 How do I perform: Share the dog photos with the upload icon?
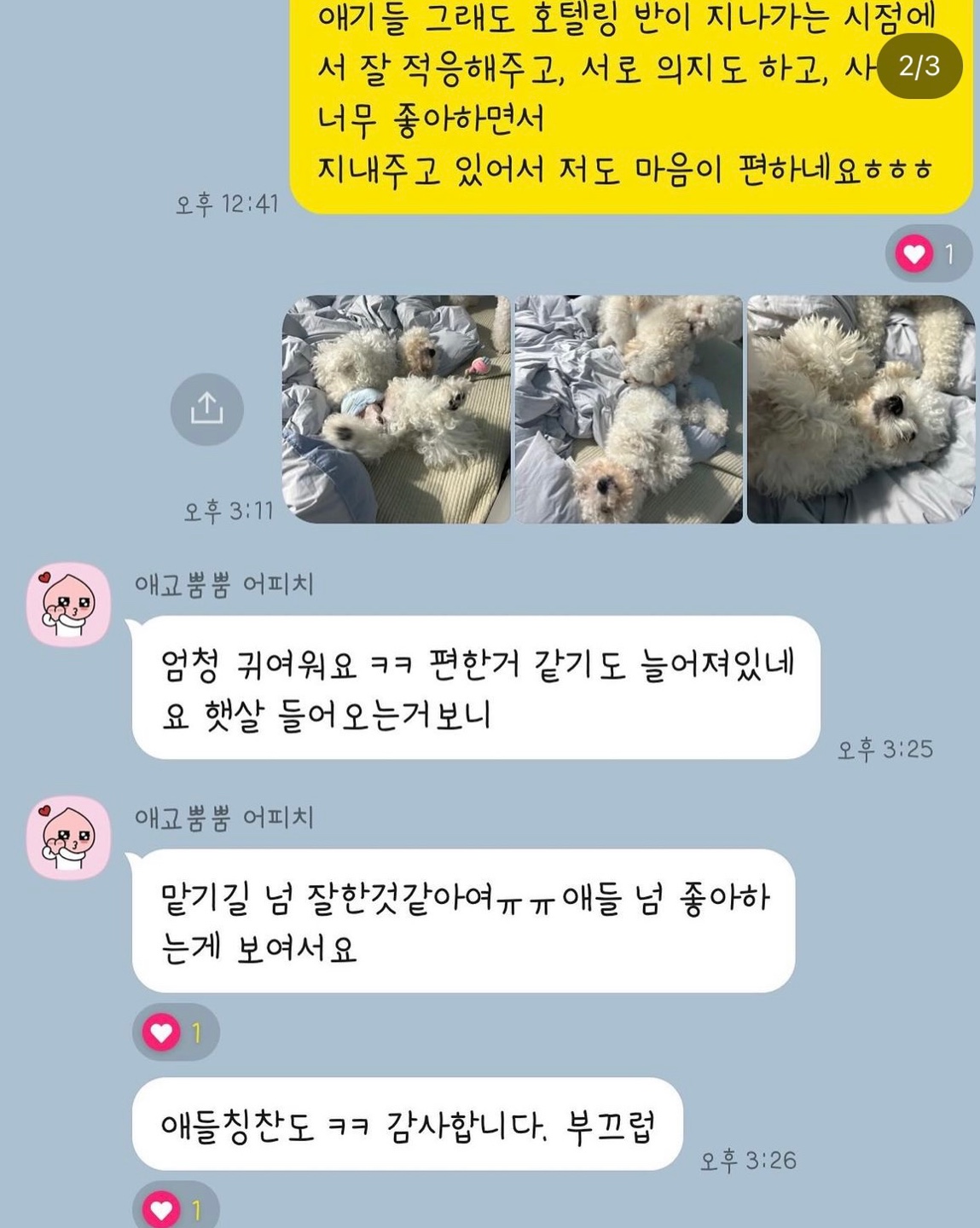pyautogui.click(x=206, y=408)
